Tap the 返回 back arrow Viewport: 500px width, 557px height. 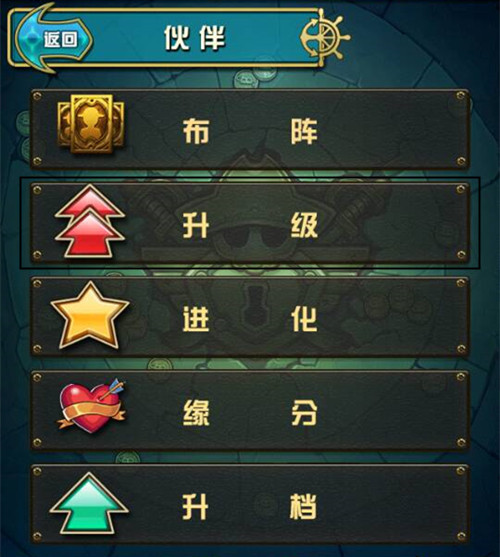pos(53,38)
